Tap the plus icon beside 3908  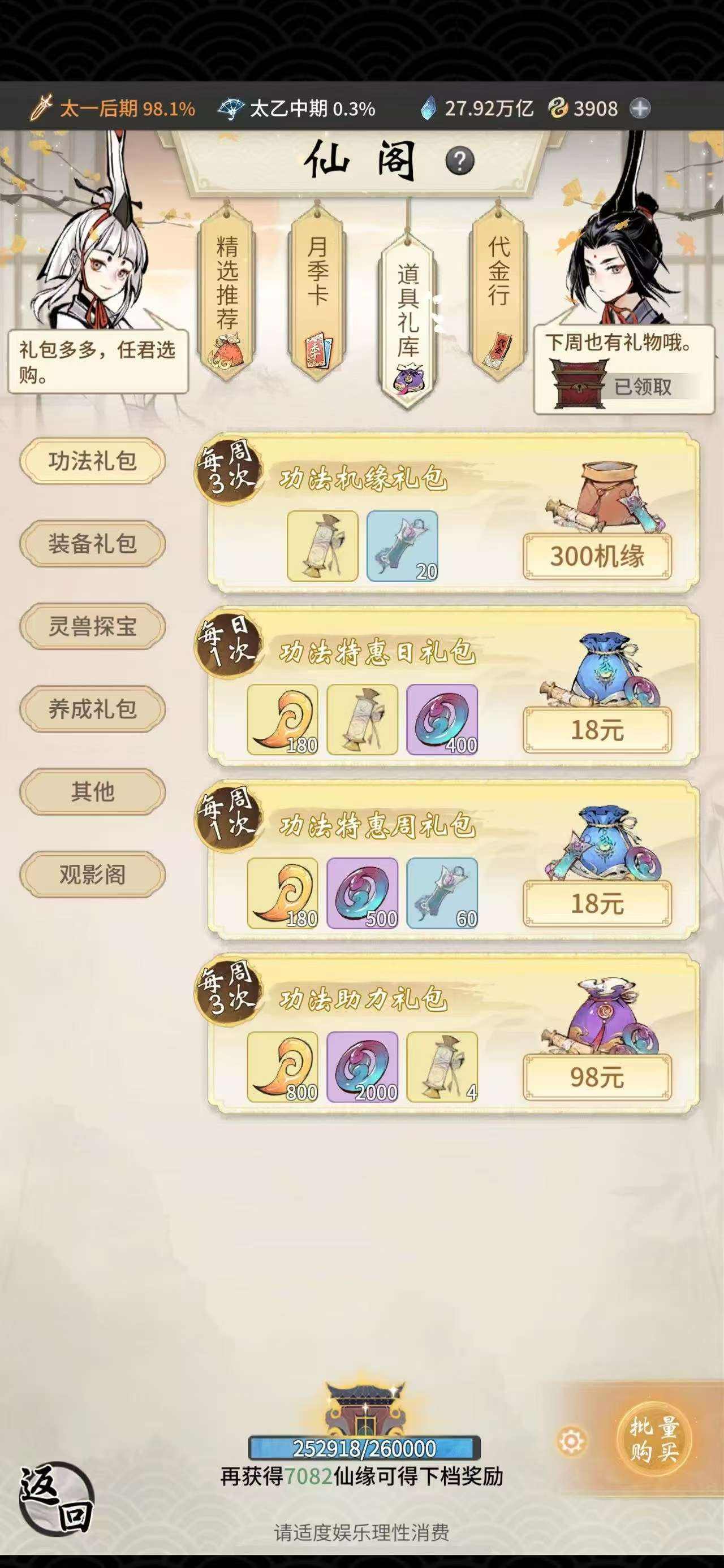point(639,109)
